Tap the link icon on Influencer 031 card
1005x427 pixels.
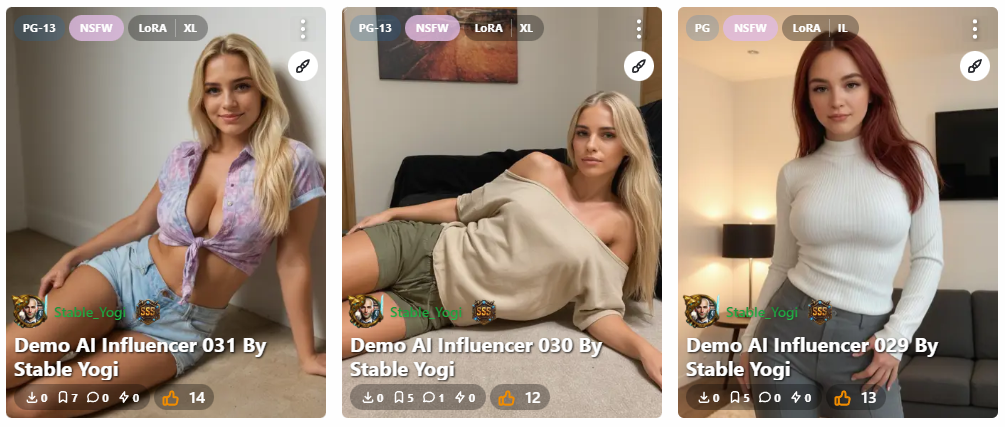click(x=303, y=66)
